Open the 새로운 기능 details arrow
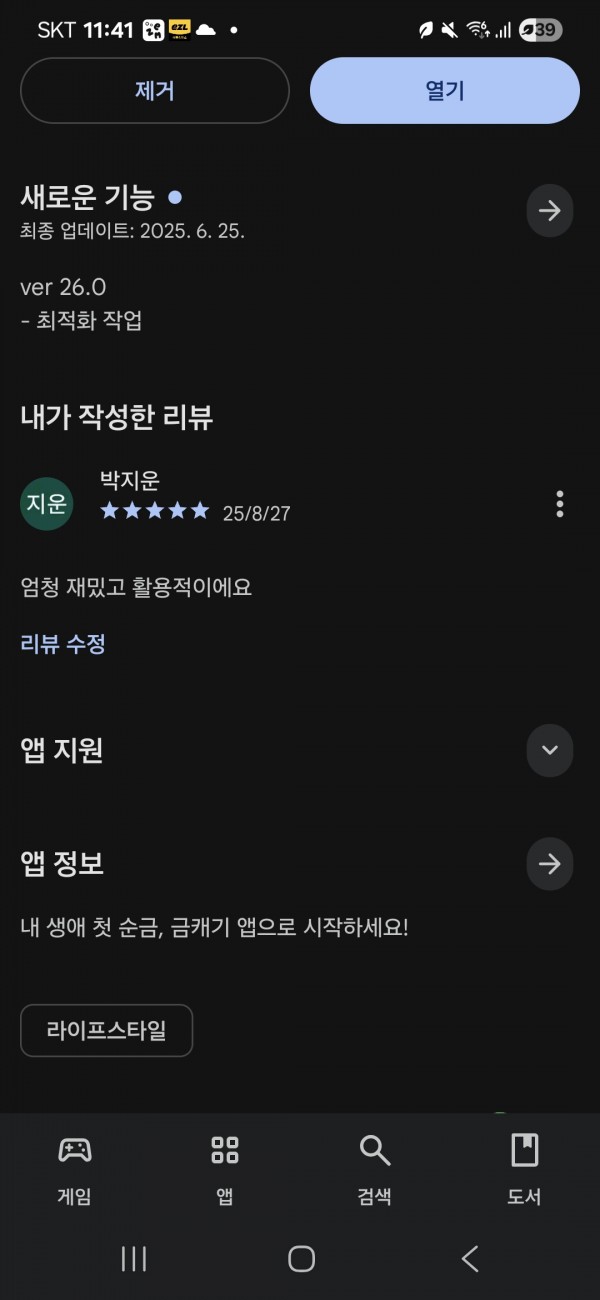600x1300 pixels. 550,211
